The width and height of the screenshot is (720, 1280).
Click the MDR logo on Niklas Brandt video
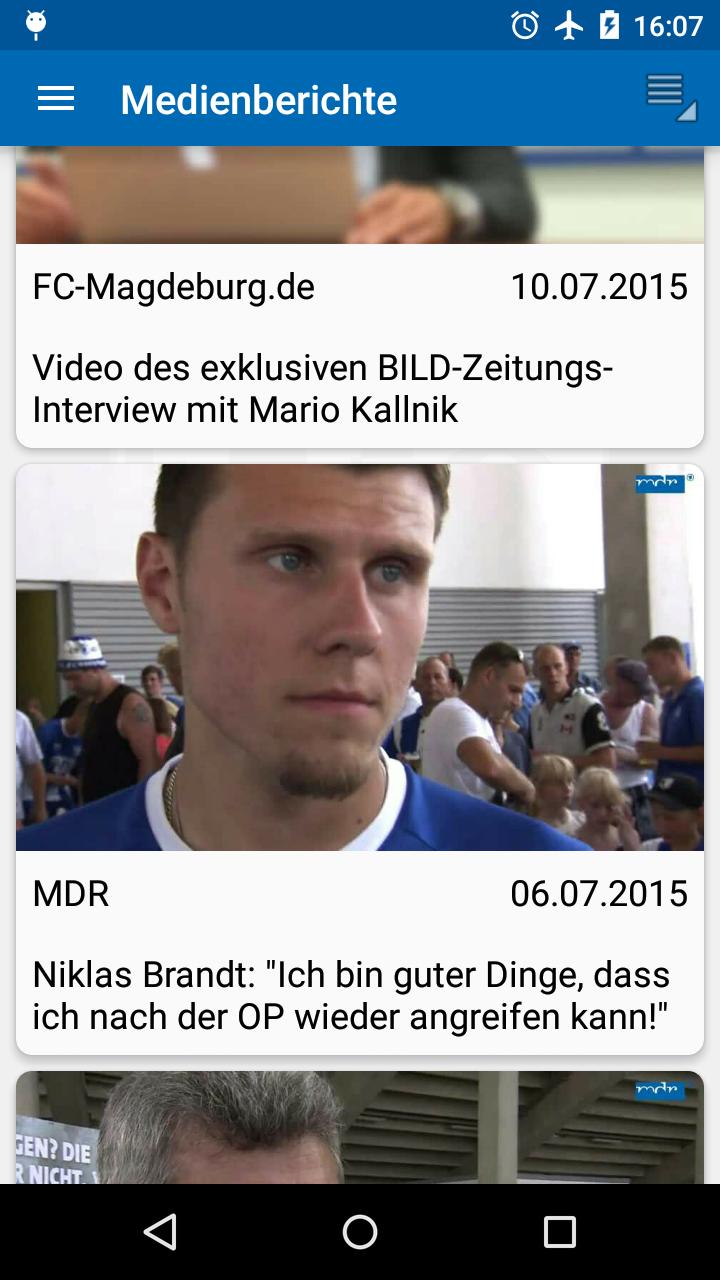click(661, 482)
